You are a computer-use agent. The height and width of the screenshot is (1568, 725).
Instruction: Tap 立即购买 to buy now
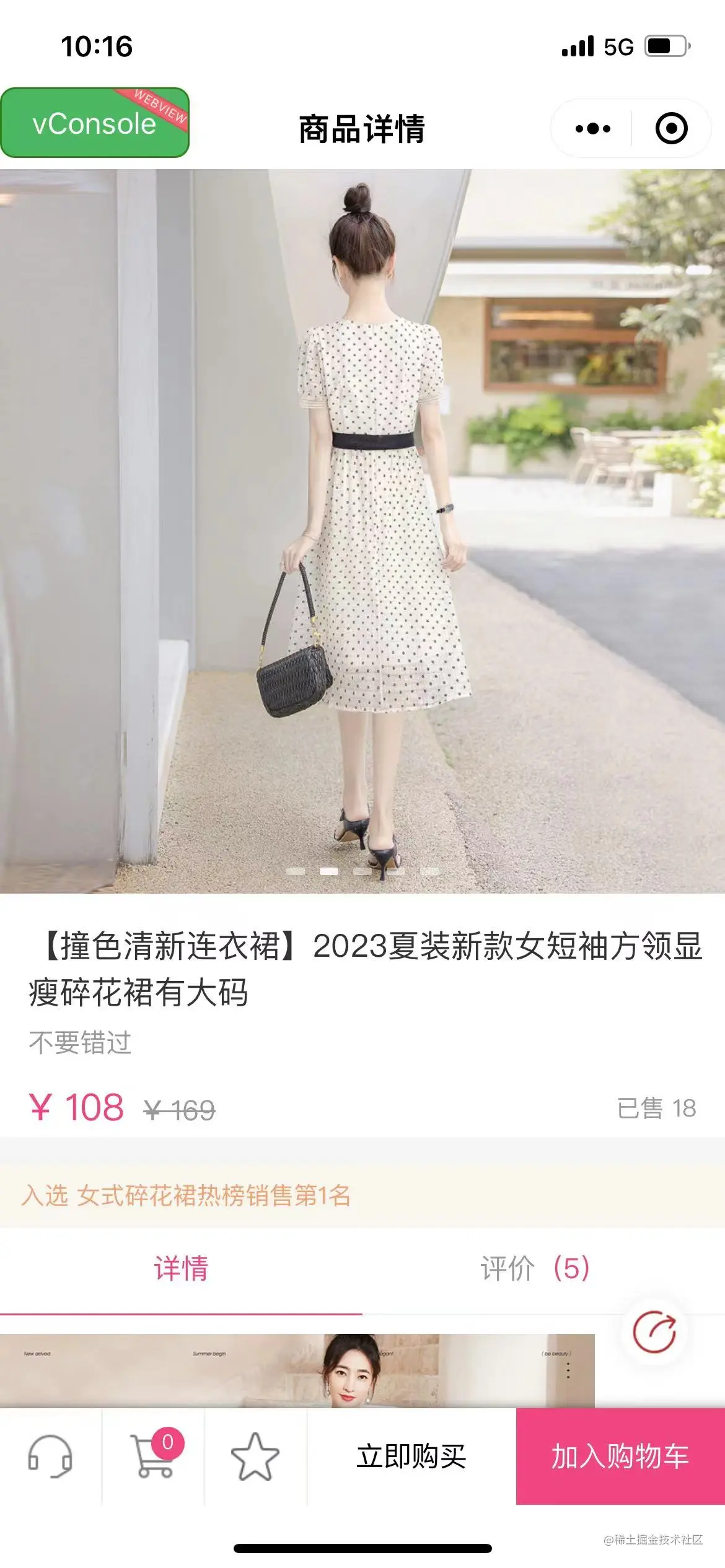pyautogui.click(x=411, y=1457)
